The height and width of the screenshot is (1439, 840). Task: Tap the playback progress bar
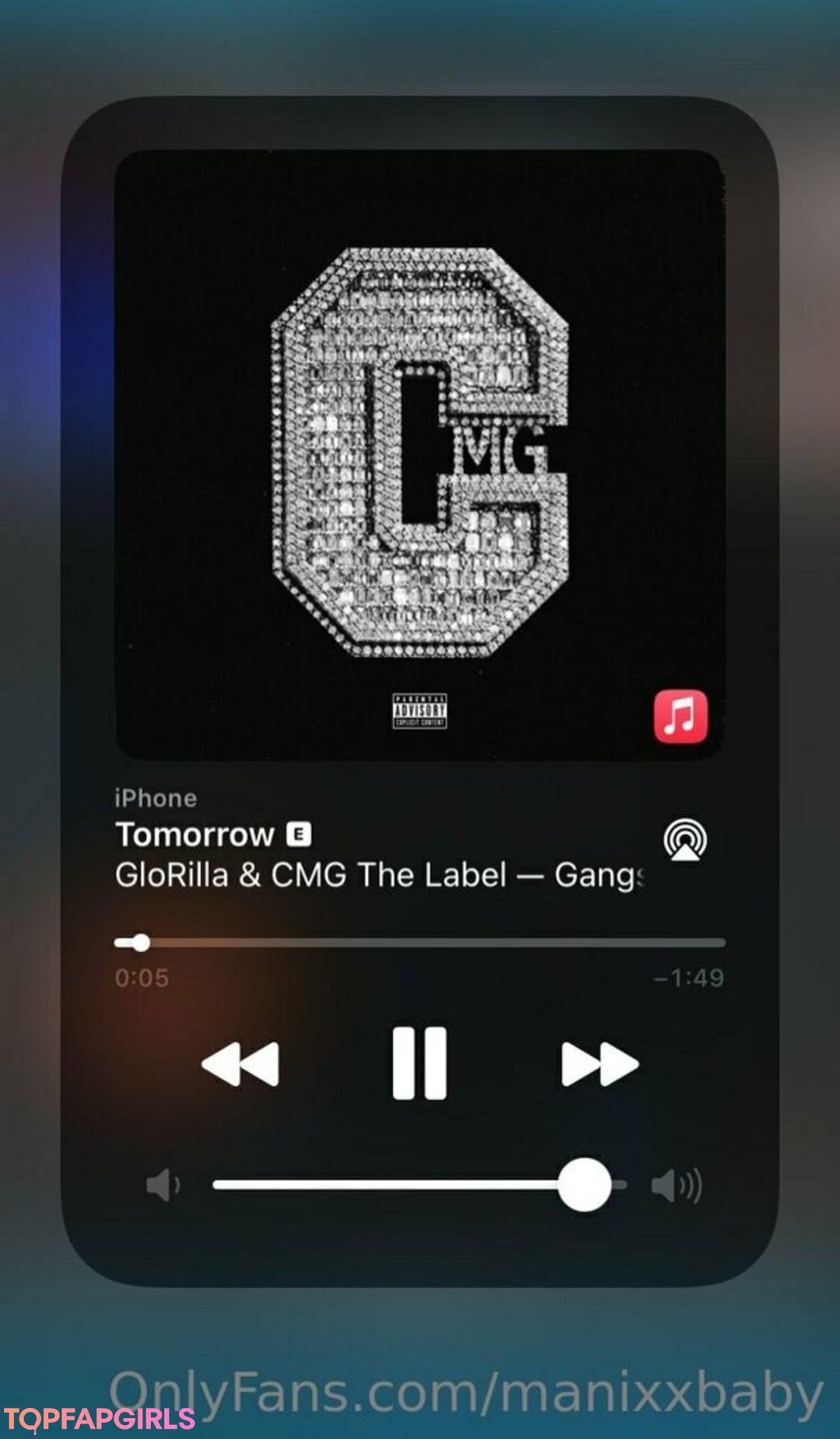[x=420, y=943]
